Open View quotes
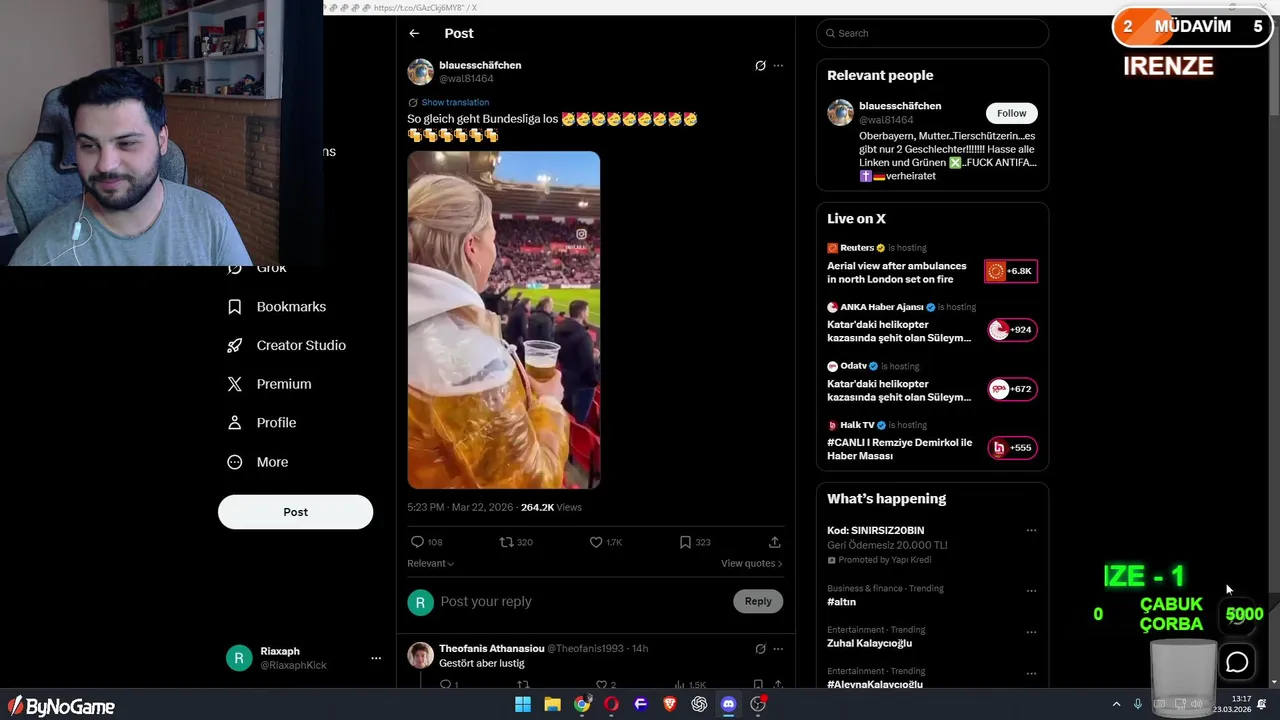Screen dimensions: 1280x720 [x=751, y=563]
